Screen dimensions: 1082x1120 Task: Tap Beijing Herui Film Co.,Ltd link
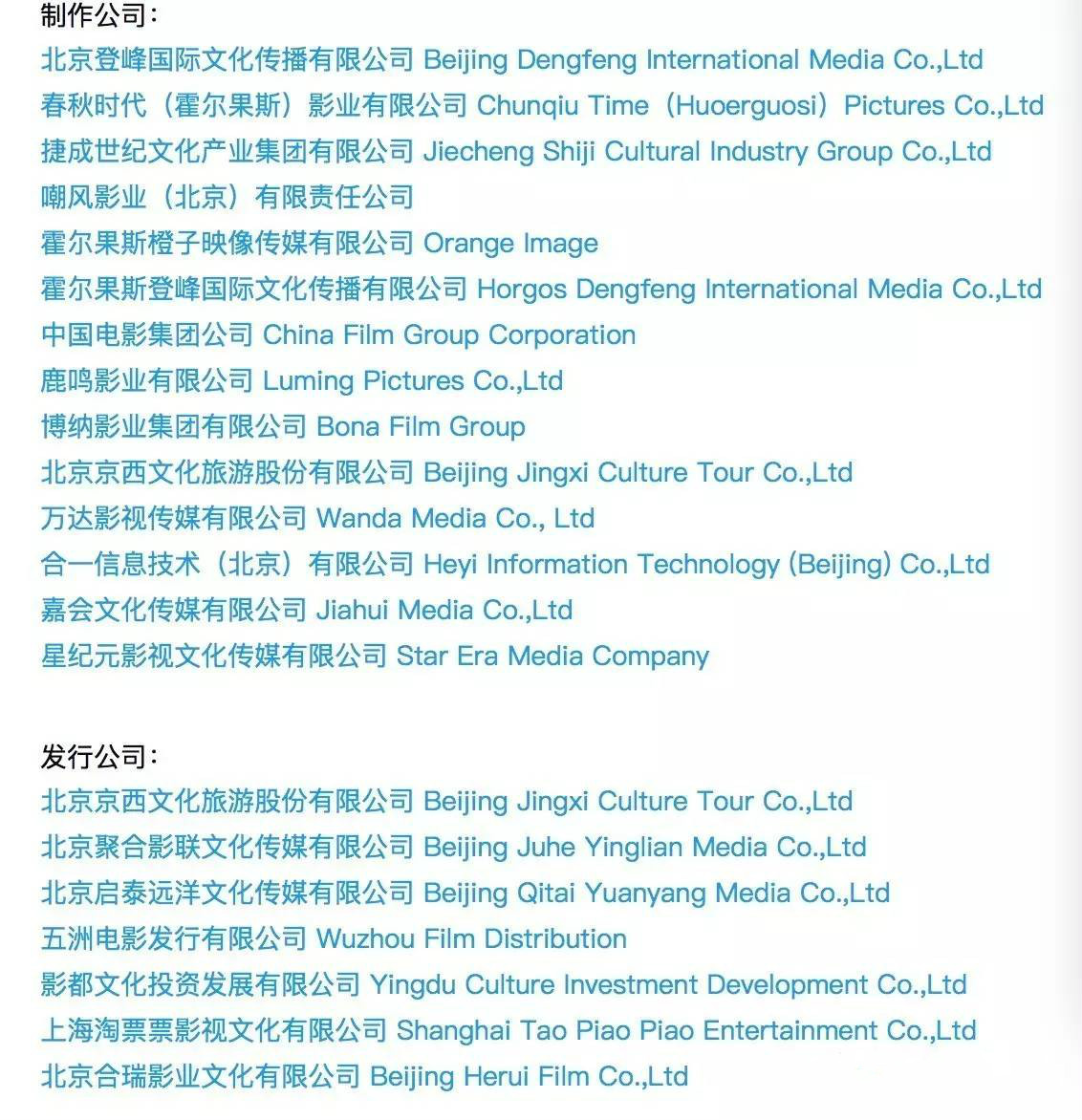click(363, 1076)
